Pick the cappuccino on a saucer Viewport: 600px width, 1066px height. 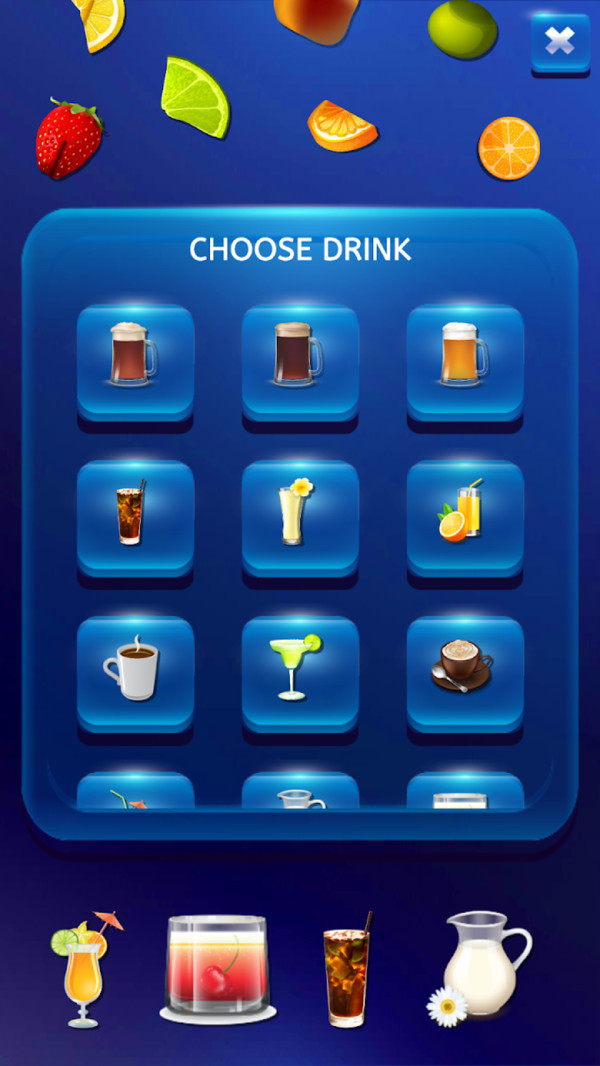tap(465, 672)
